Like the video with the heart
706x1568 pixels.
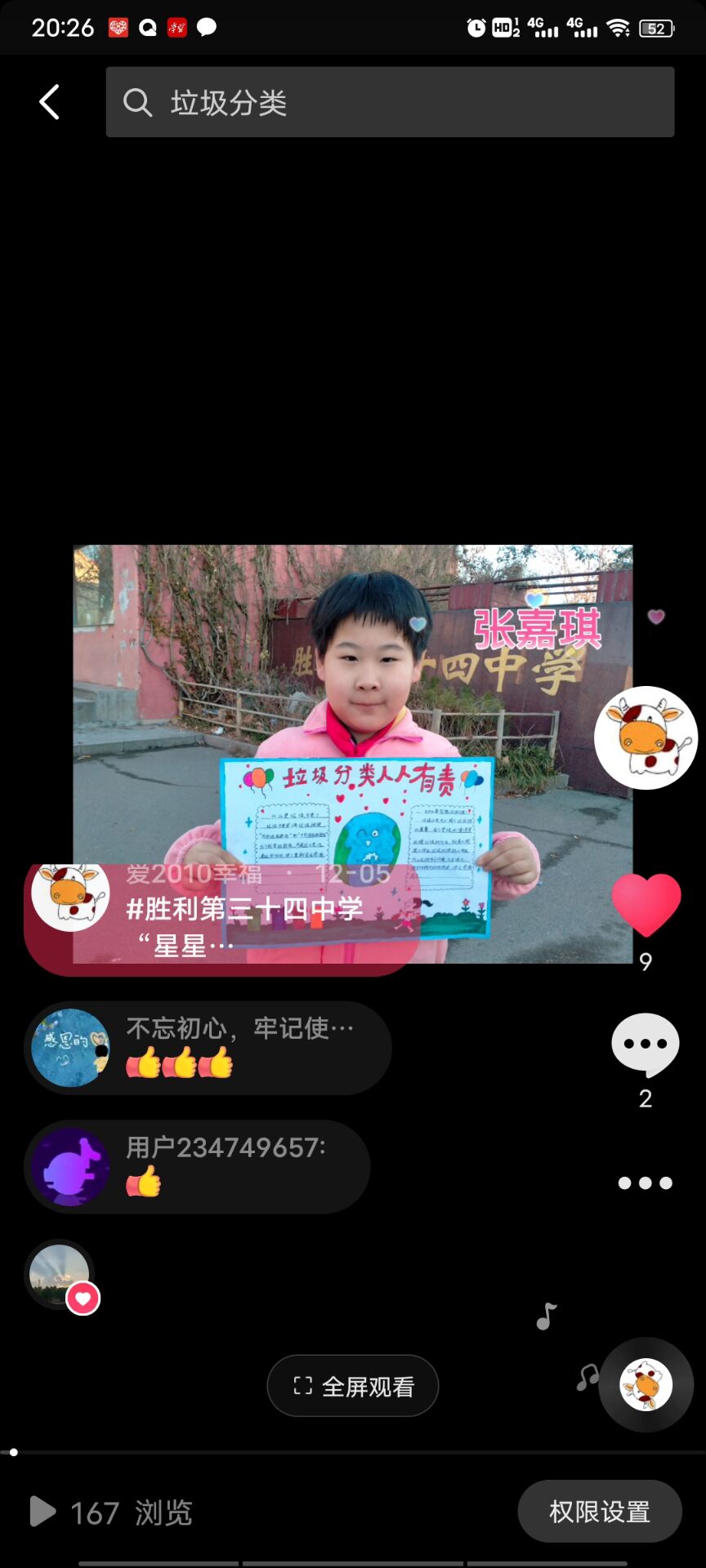pos(646,905)
